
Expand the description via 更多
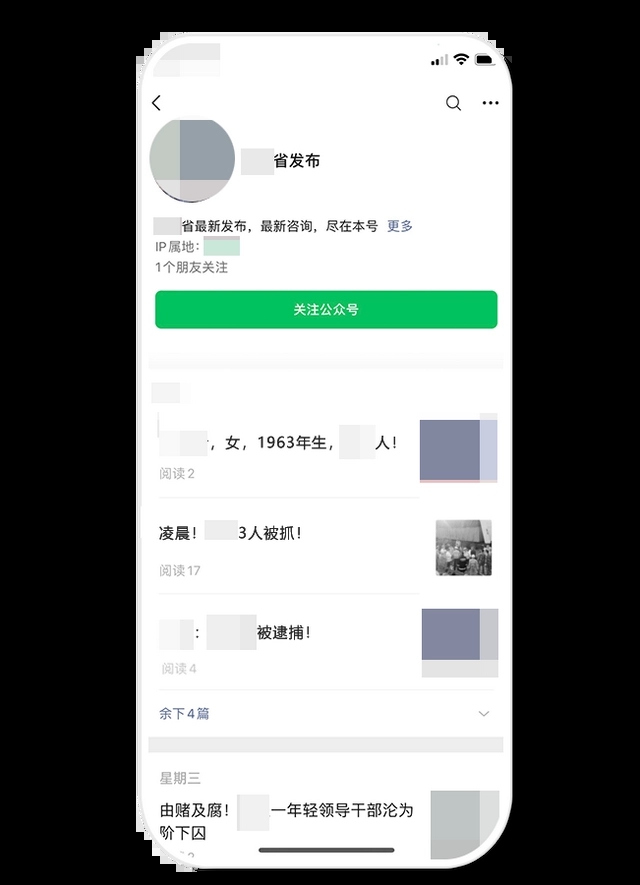(400, 226)
